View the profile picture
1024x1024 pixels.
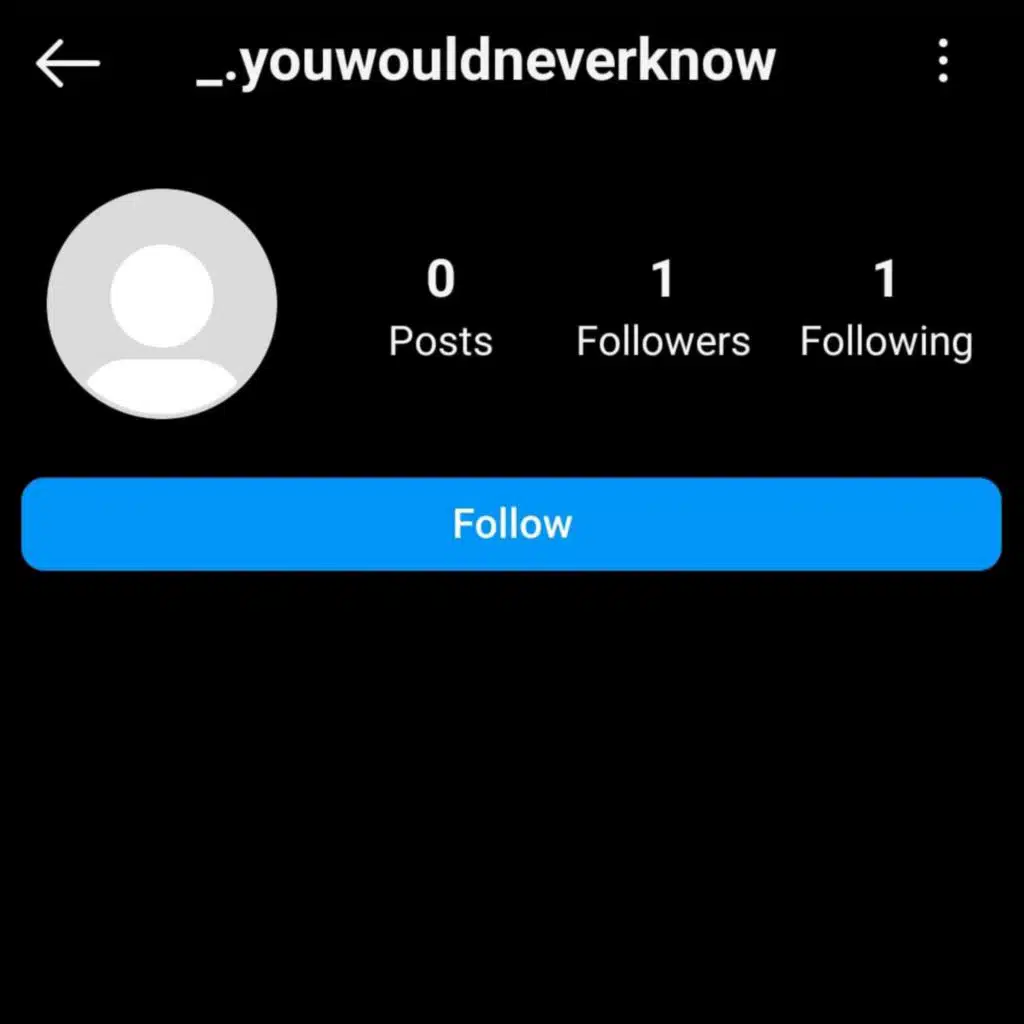click(x=162, y=303)
